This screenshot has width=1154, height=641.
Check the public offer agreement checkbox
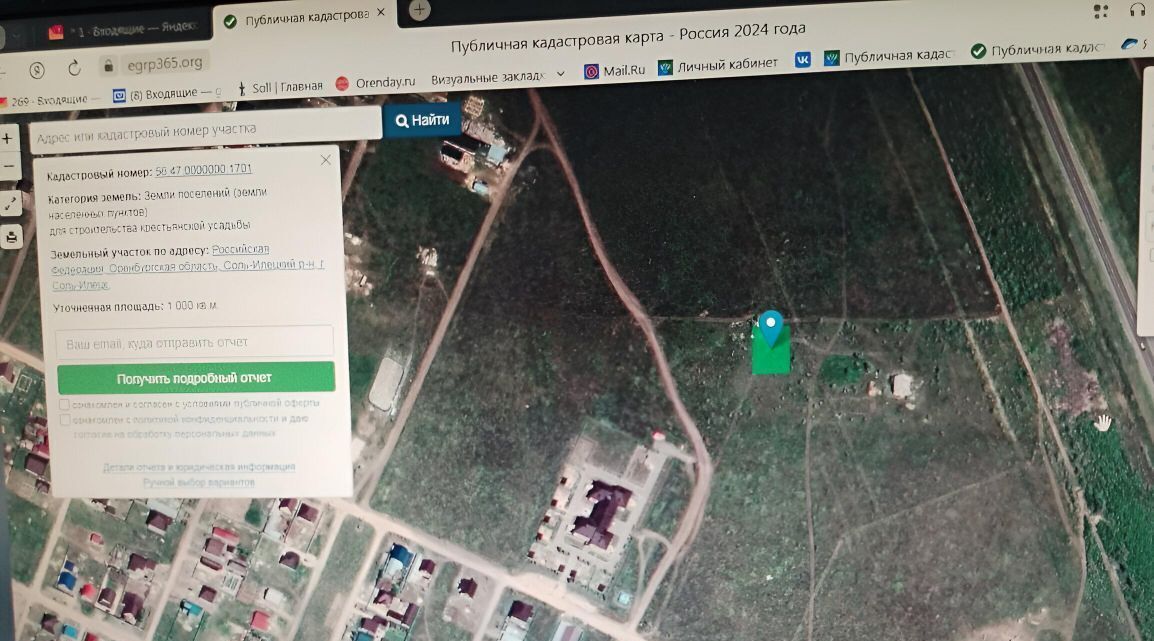(65, 405)
